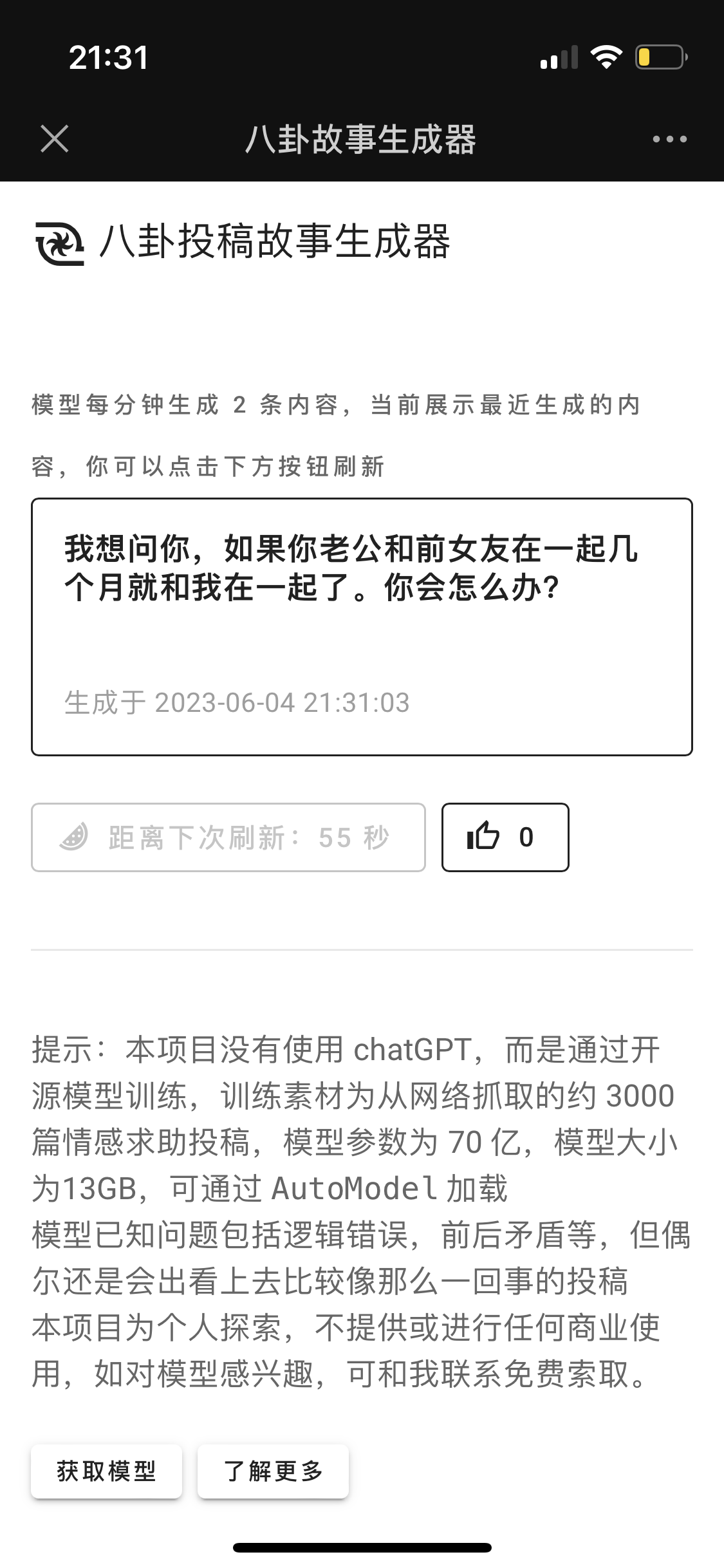Tap the 获取模型 button

(106, 1471)
